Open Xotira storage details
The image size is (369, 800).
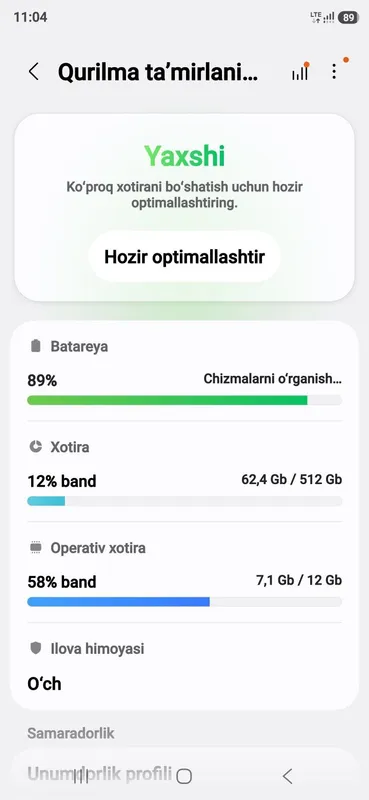(184, 472)
